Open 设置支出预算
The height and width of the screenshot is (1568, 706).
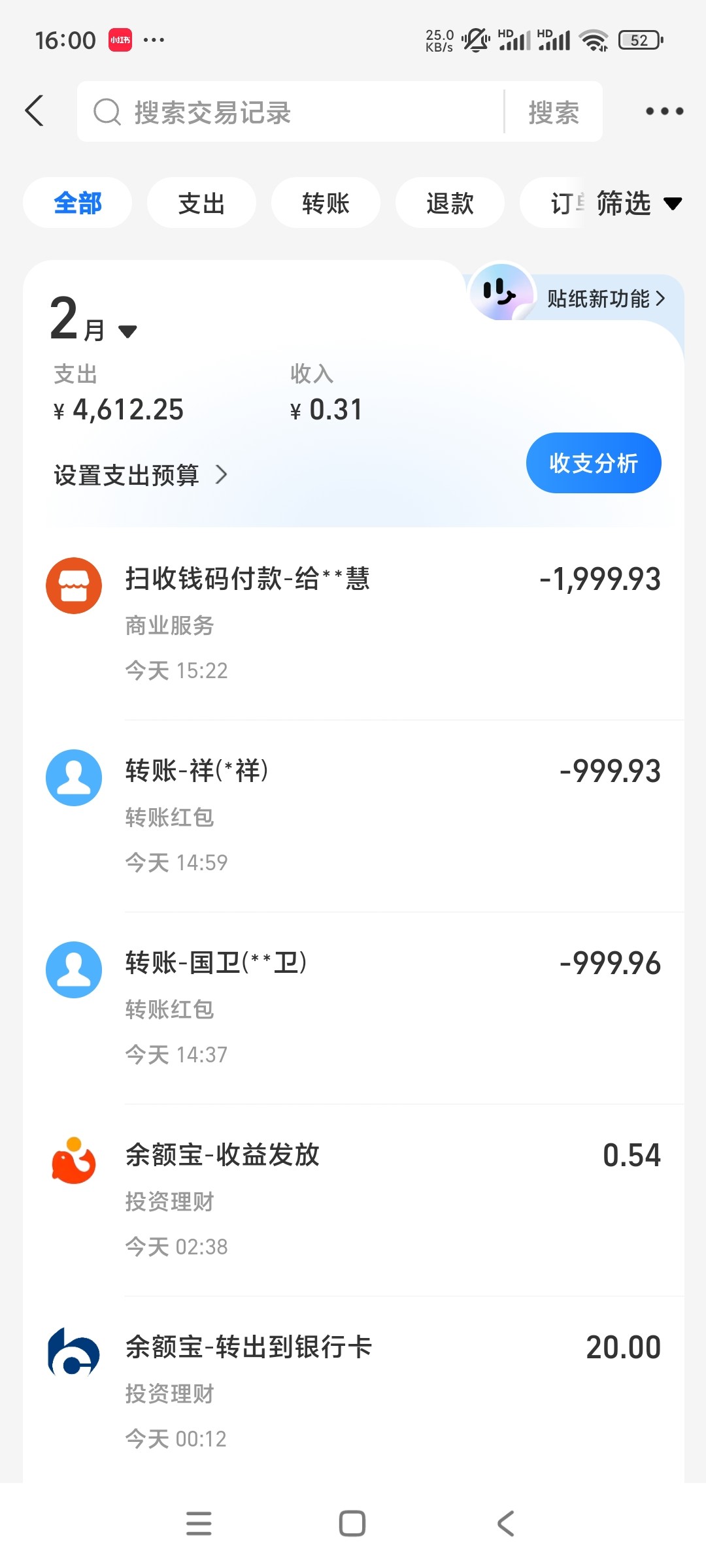point(141,475)
